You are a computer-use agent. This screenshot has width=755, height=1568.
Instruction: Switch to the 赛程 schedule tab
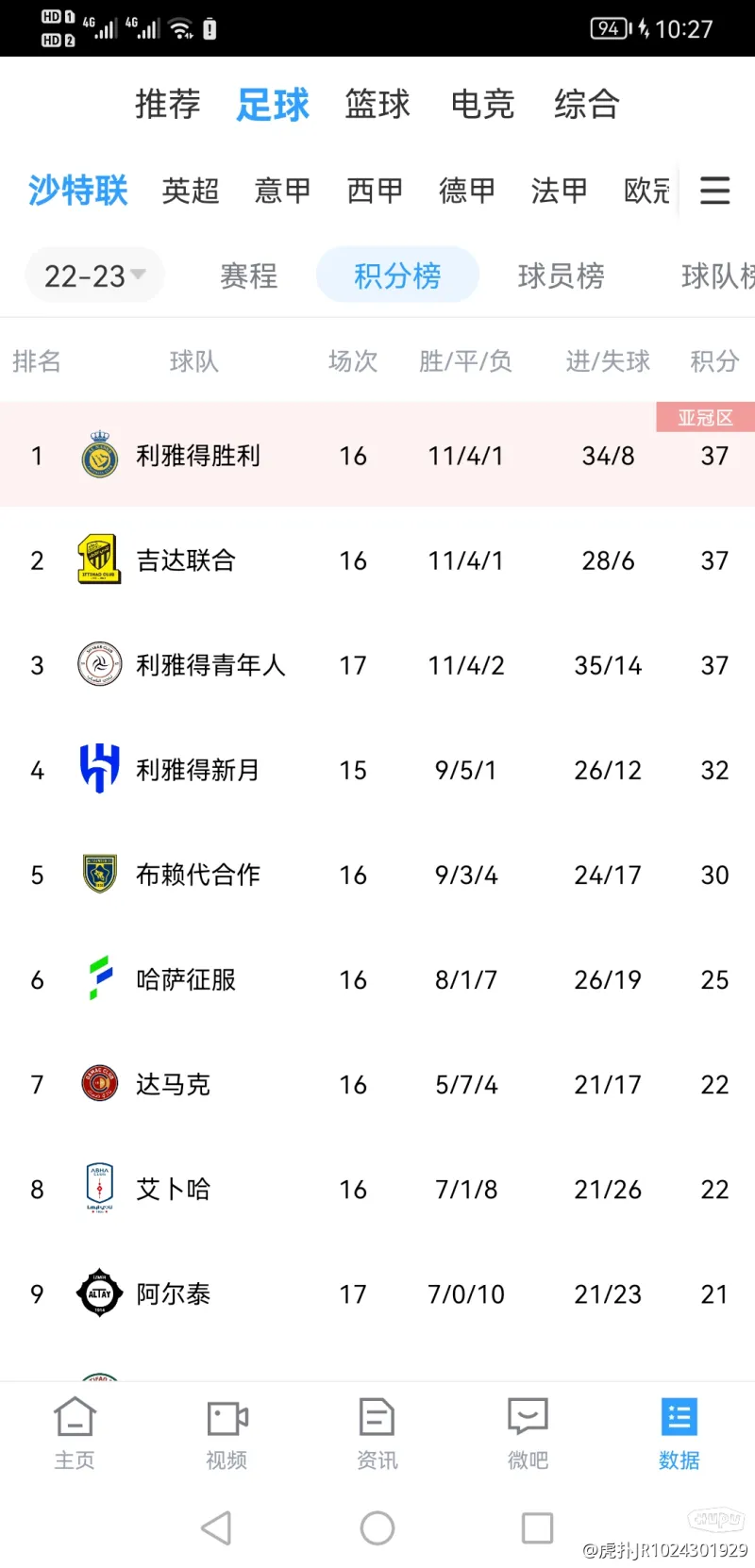coord(249,275)
